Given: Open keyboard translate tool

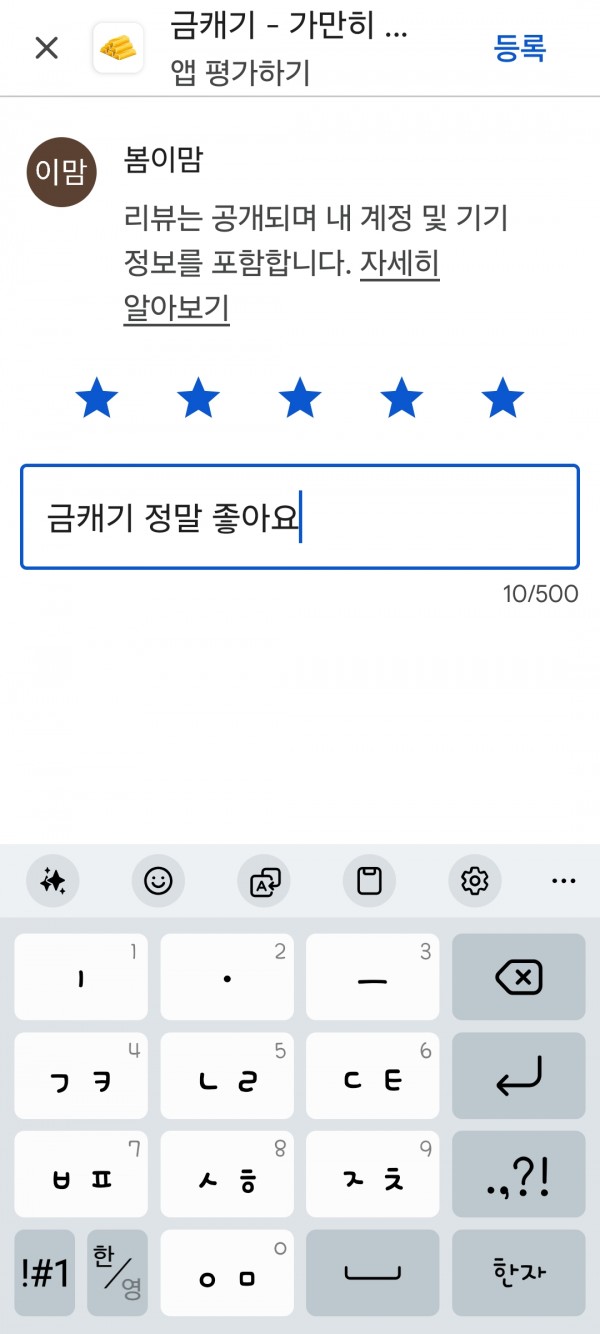Looking at the screenshot, I should coord(265,881).
